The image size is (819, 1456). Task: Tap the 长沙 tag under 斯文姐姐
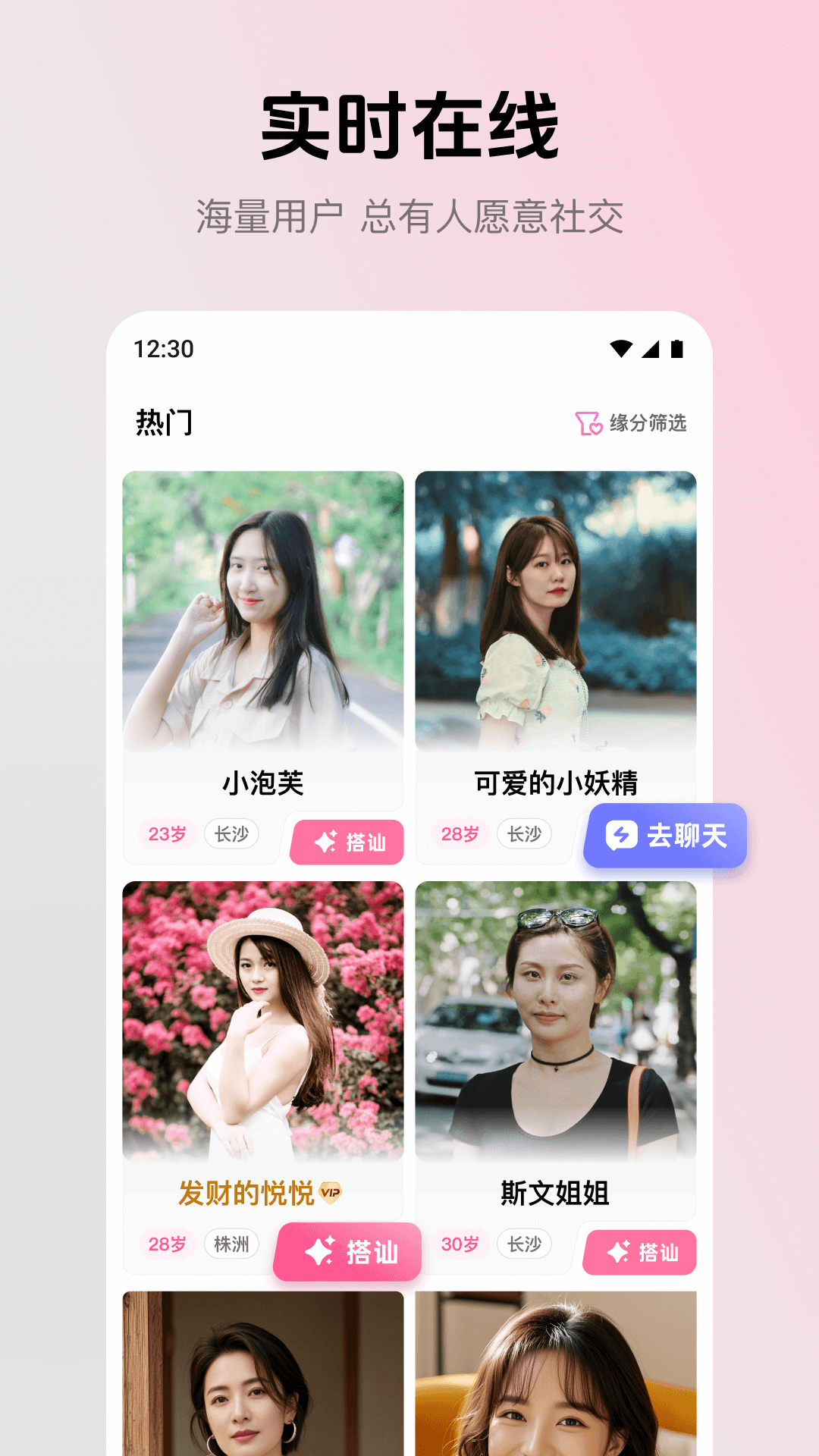tap(526, 1244)
